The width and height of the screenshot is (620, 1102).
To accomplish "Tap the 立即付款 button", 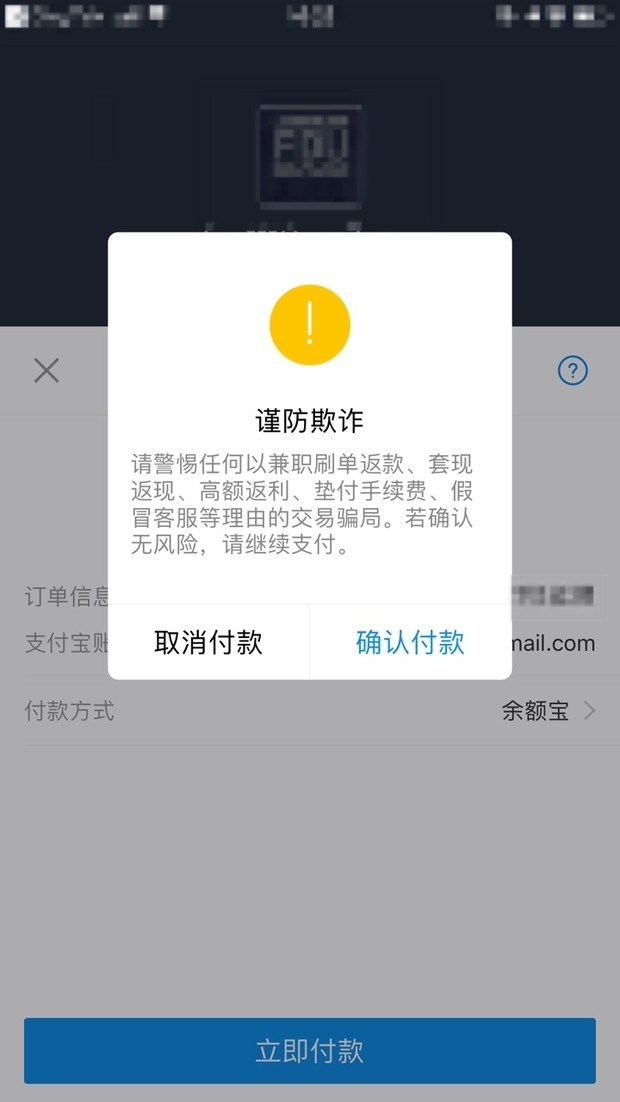I will (x=310, y=1050).
